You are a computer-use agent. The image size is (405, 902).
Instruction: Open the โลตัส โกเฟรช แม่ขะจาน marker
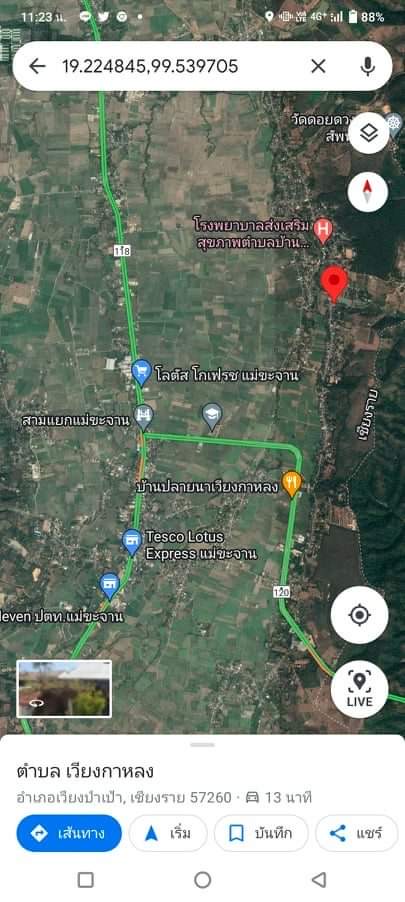point(142,372)
